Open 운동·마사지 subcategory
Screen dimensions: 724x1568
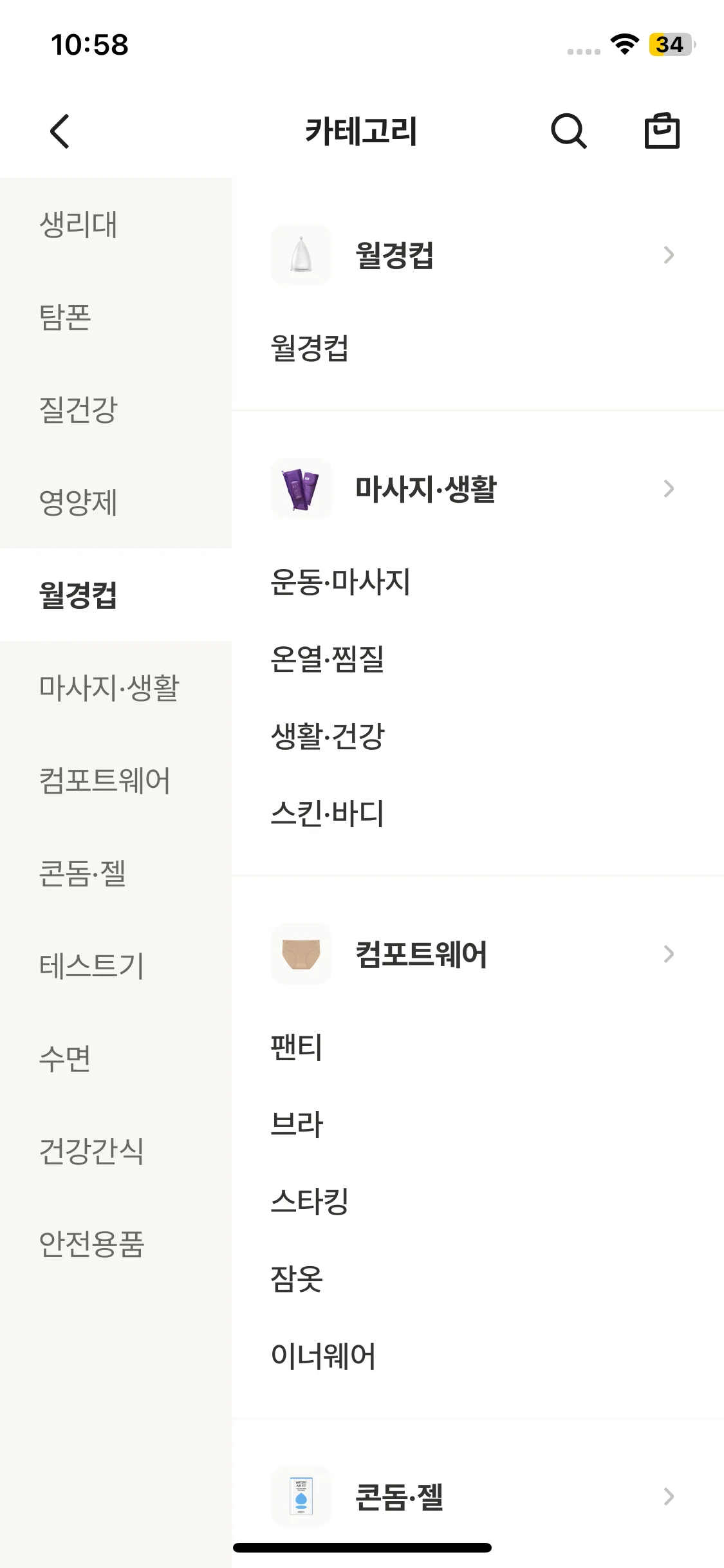pos(340,582)
